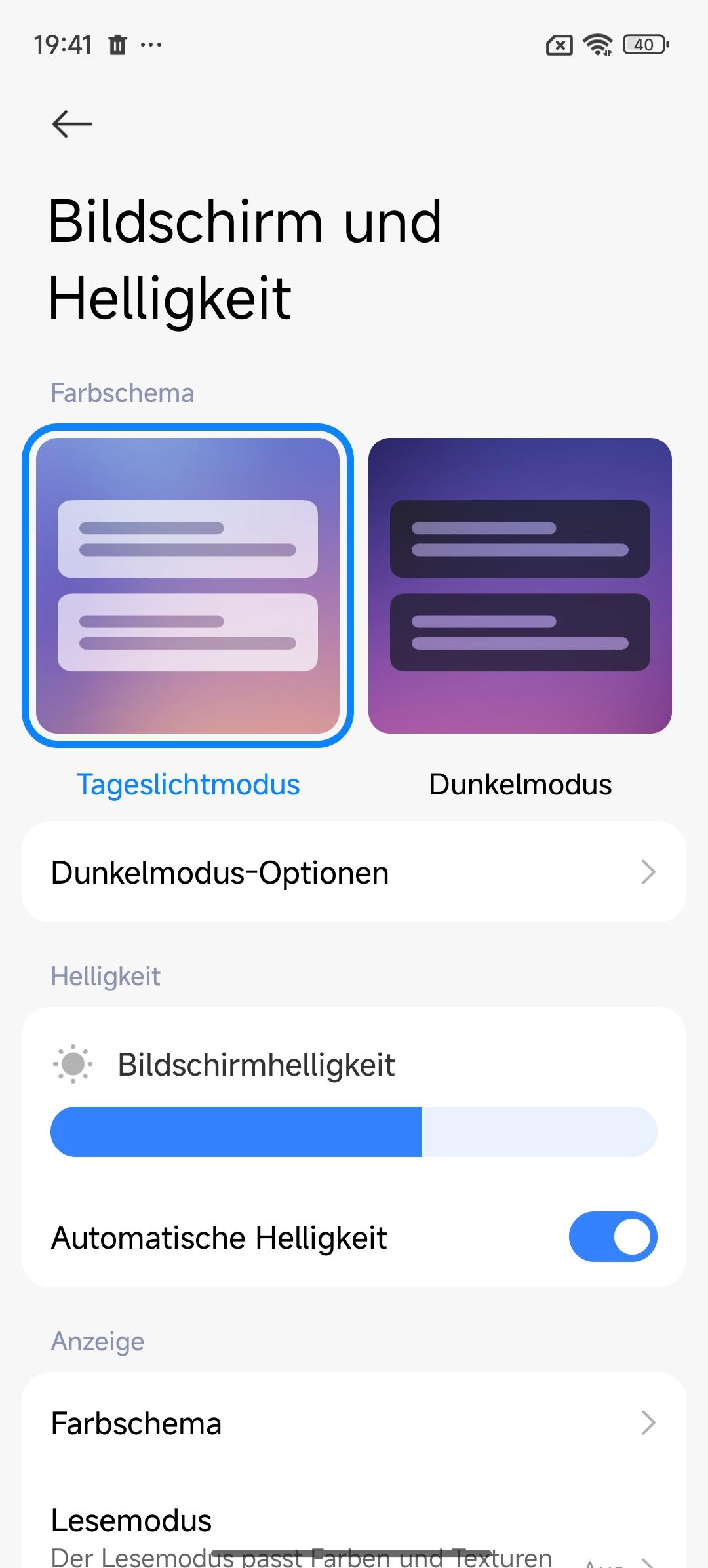Go back using the arrow icon
Viewport: 708px width, 1568px height.
tap(71, 124)
